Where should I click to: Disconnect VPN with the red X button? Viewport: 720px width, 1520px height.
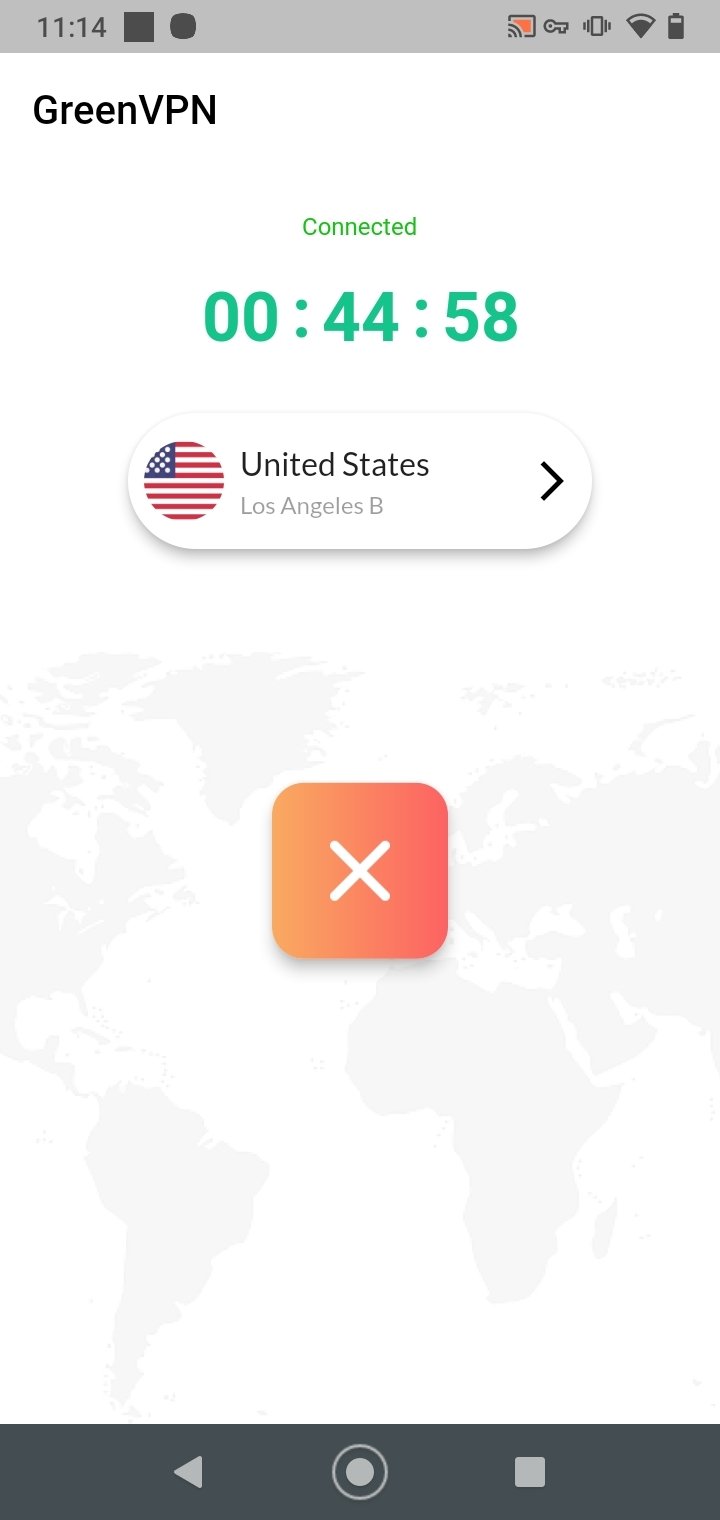(x=360, y=870)
